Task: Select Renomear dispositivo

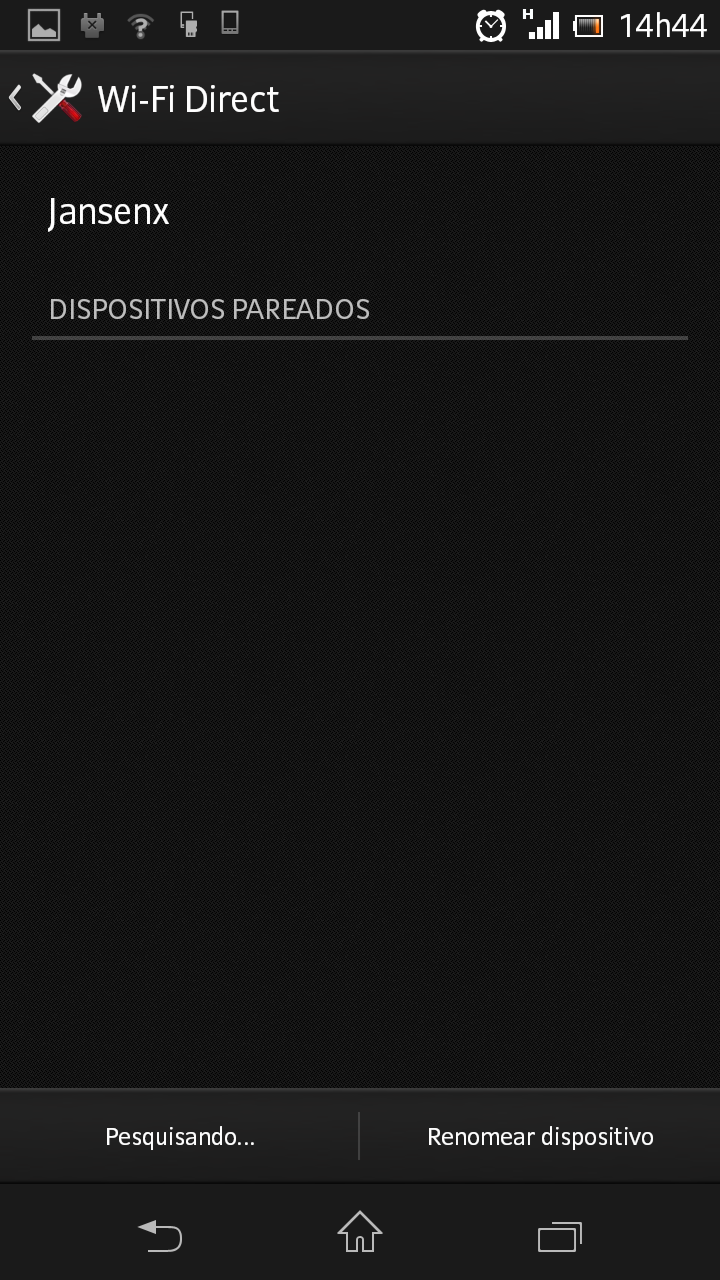Action: coord(540,1137)
